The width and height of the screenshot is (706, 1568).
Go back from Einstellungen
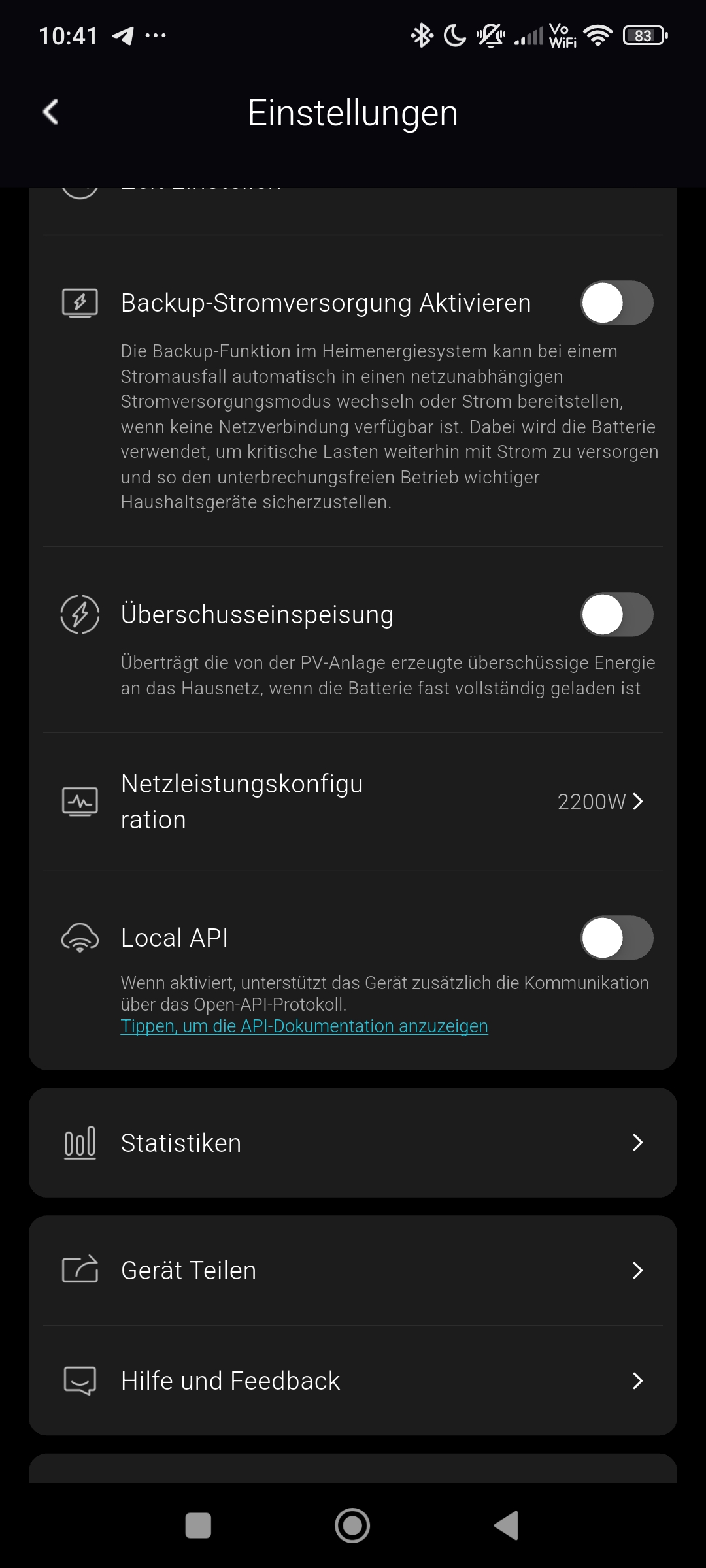pyautogui.click(x=51, y=112)
